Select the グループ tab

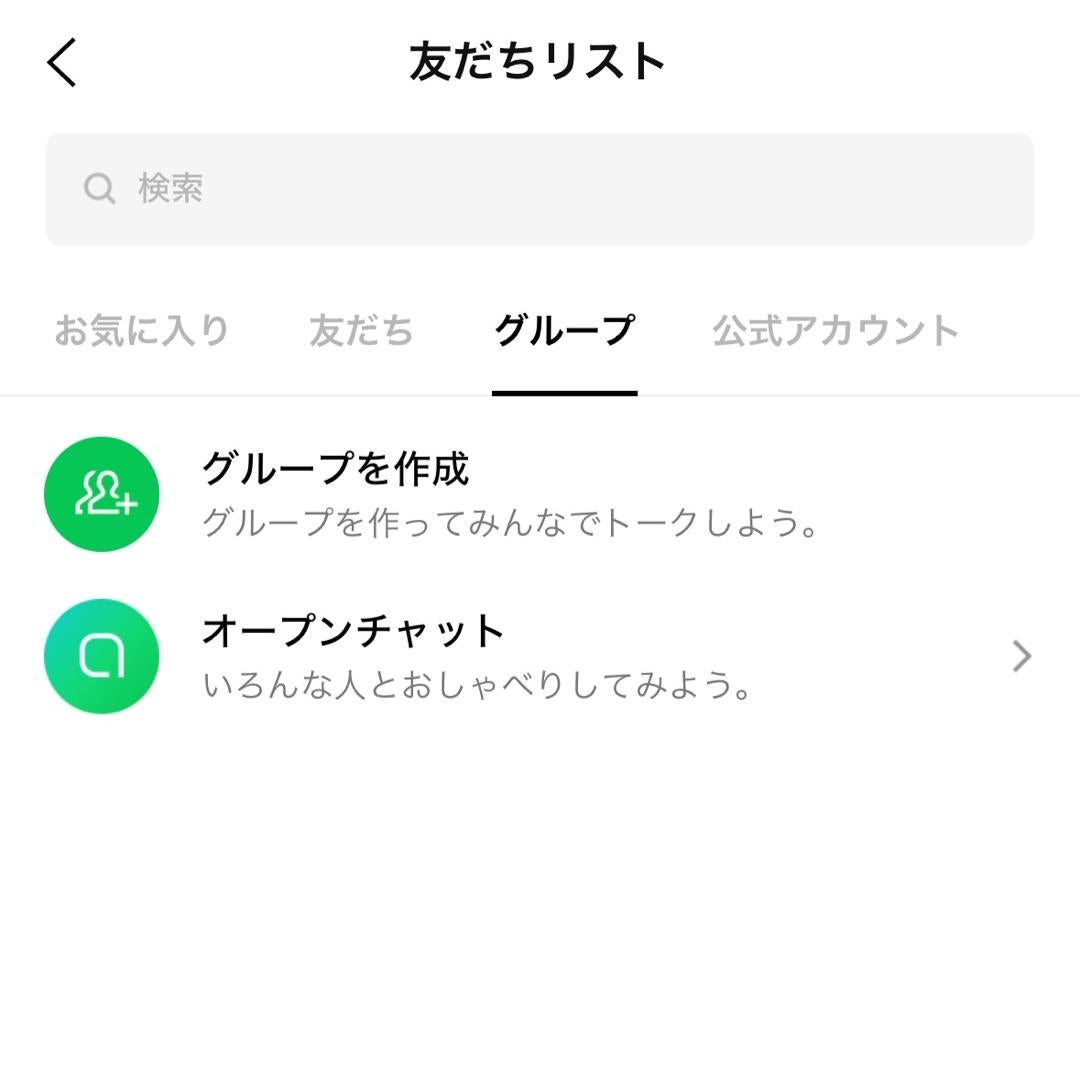pyautogui.click(x=564, y=330)
